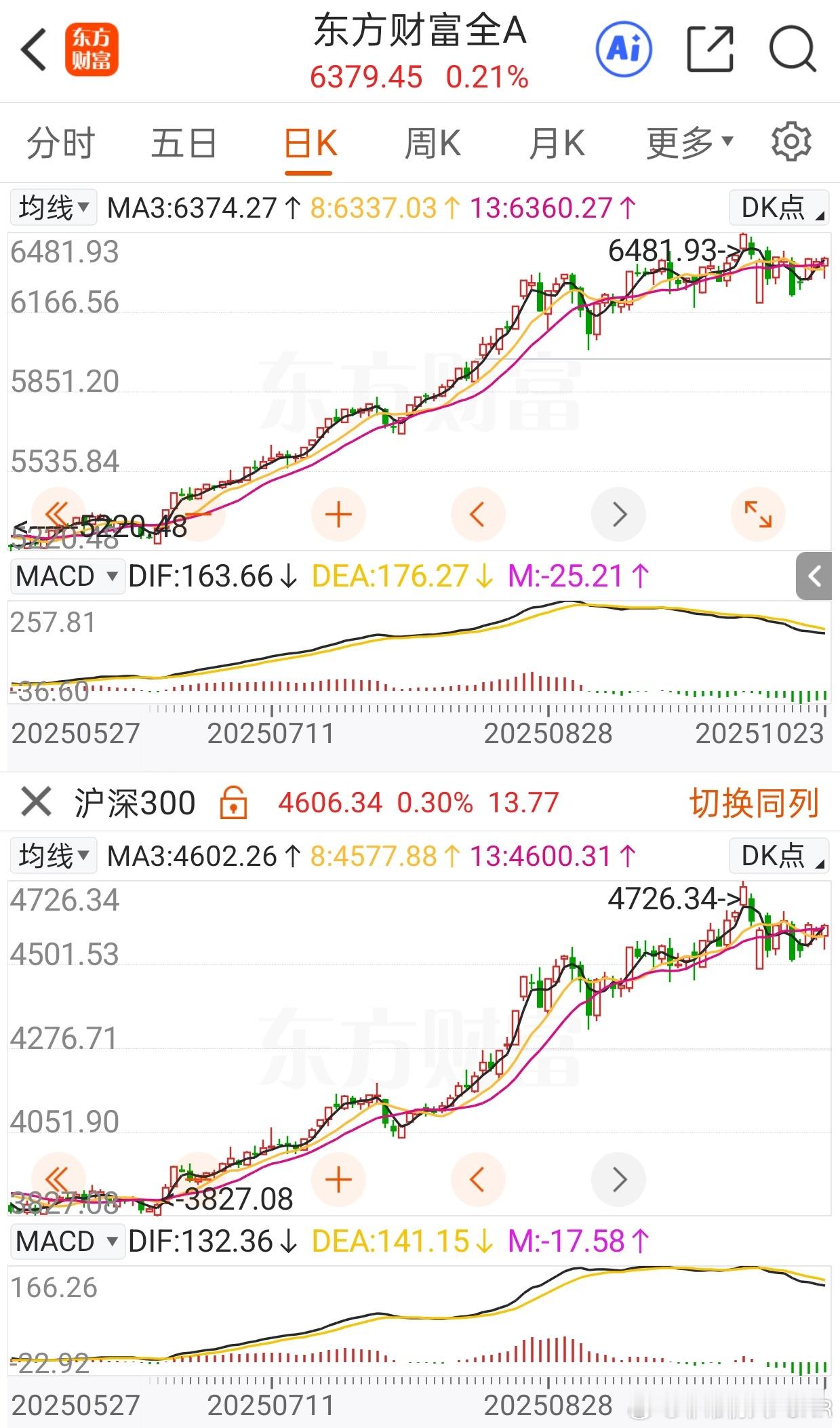Share this 东方财富全A chart
Viewport: 840px width, 1428px height.
(710, 49)
